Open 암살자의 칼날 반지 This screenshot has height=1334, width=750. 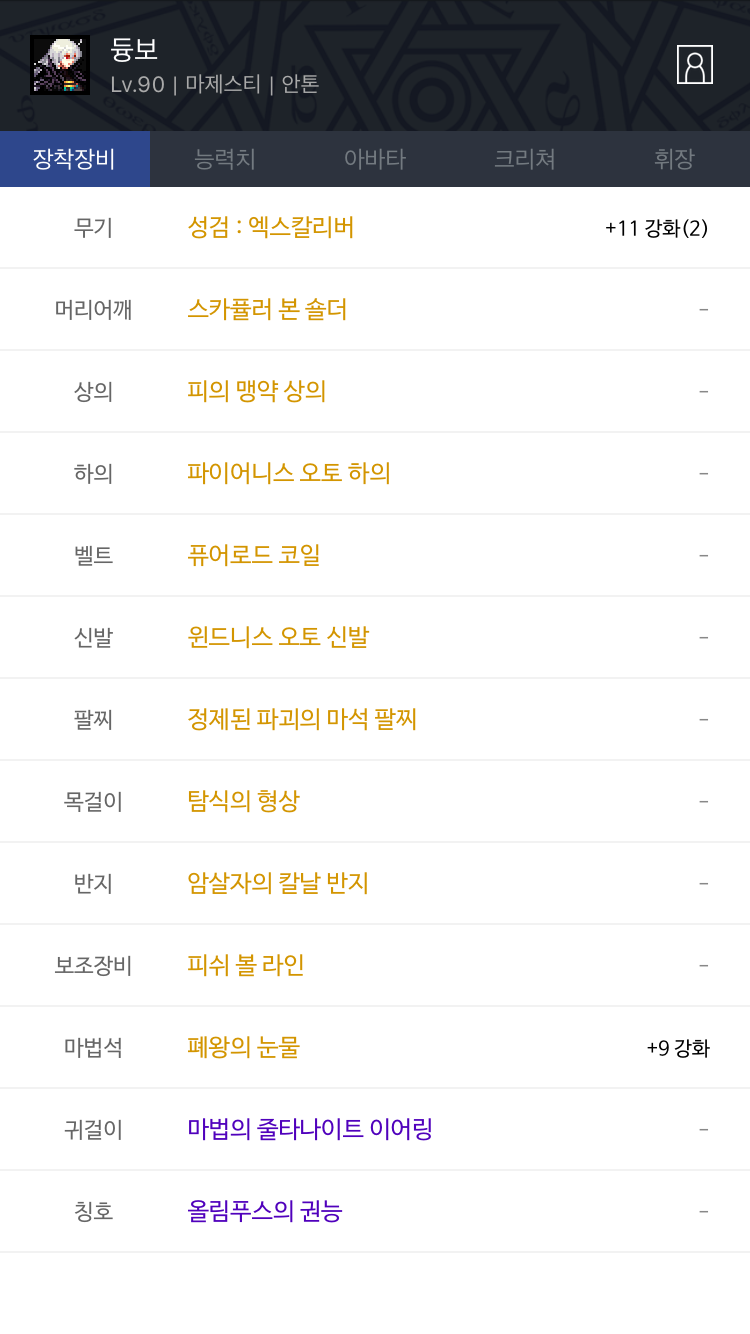[x=278, y=883]
